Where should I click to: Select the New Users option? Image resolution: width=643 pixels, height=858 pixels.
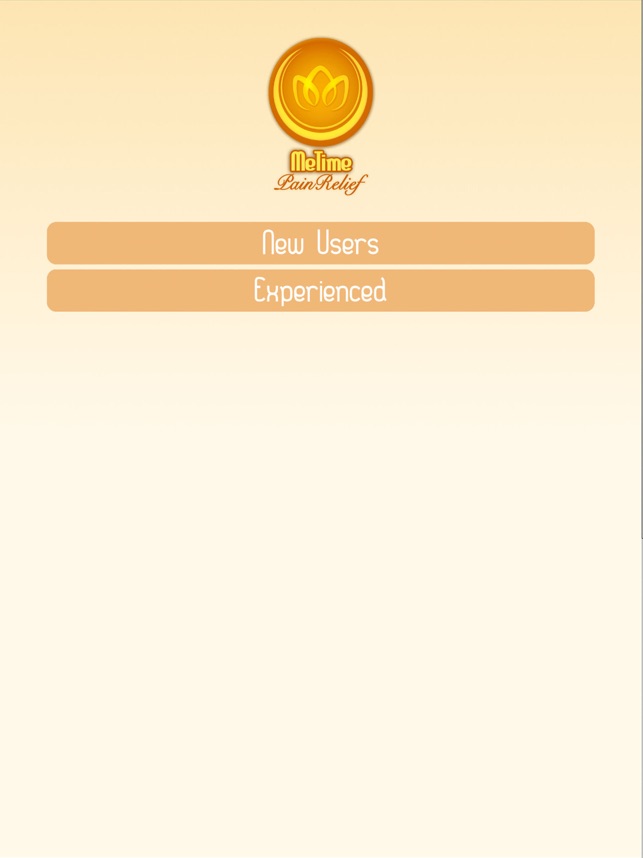pyautogui.click(x=320, y=243)
